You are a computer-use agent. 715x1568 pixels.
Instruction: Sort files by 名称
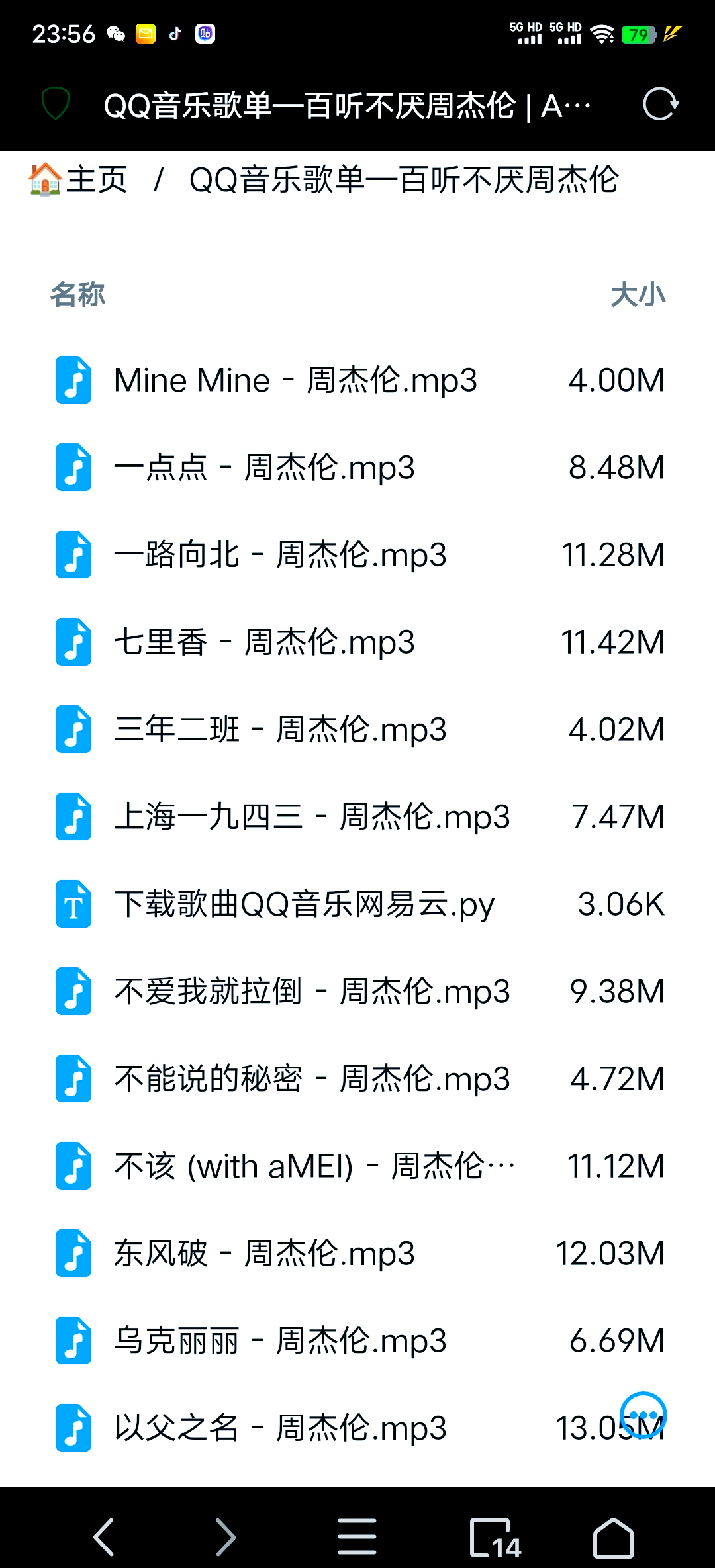pyautogui.click(x=77, y=294)
